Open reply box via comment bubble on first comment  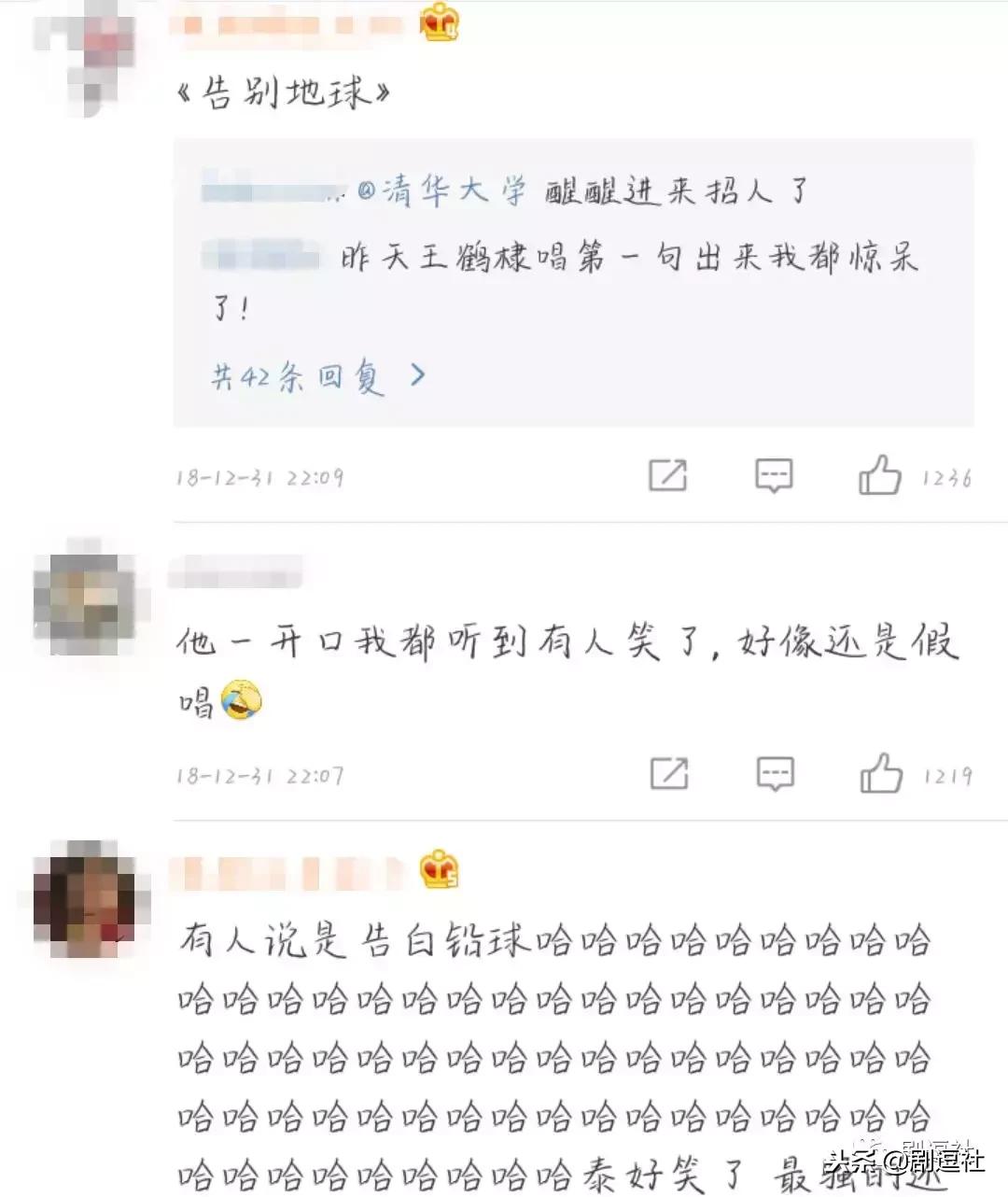pos(773,476)
